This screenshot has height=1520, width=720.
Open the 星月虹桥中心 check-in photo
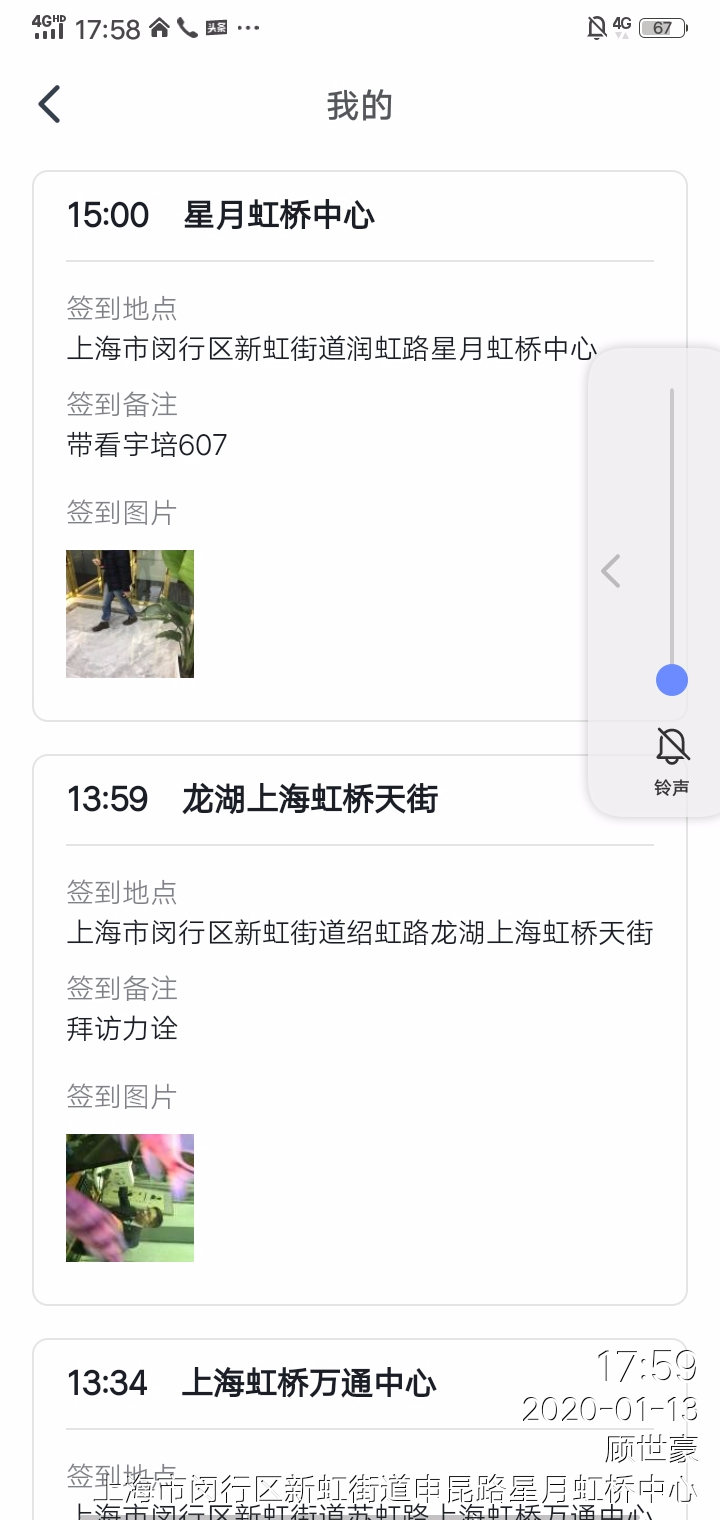(x=130, y=614)
